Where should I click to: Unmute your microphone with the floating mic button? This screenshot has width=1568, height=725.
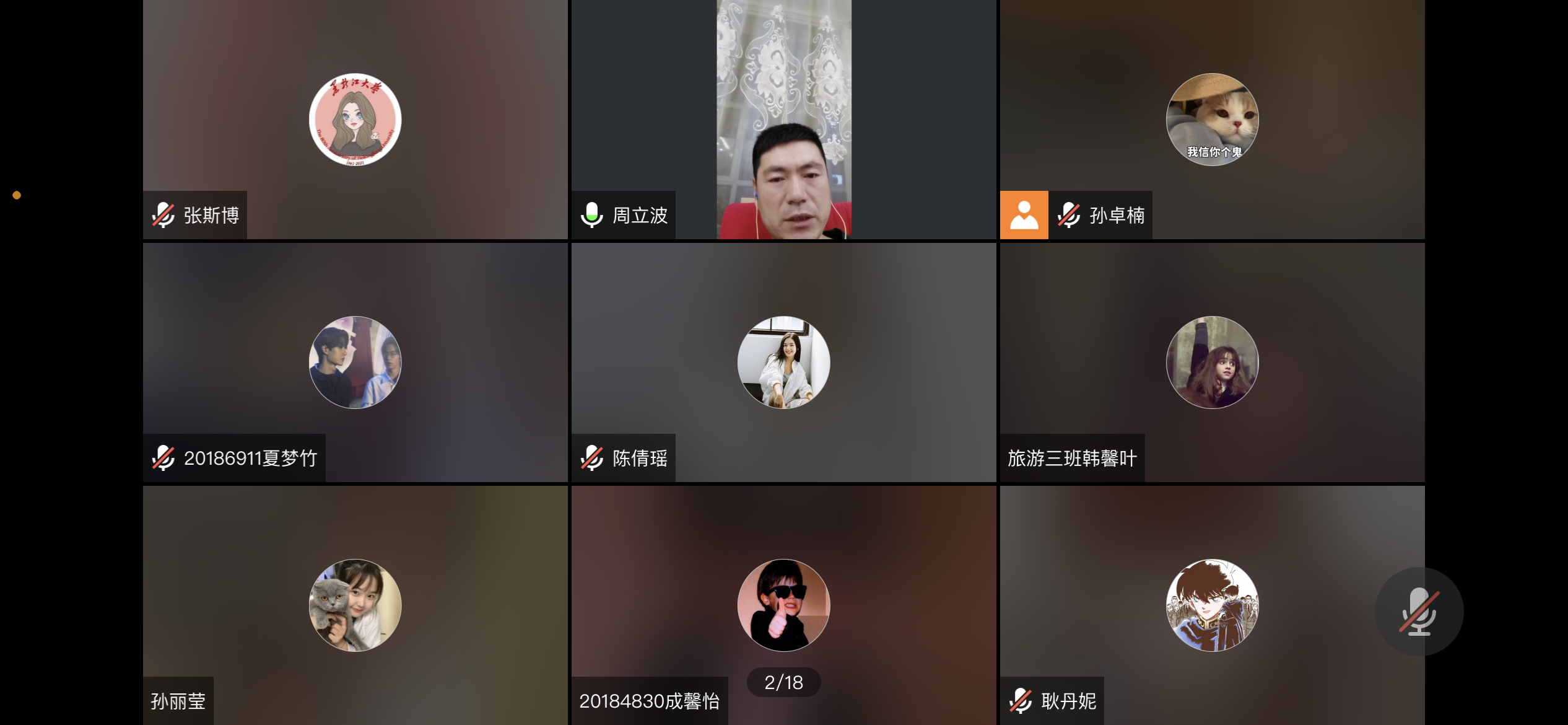(1419, 612)
